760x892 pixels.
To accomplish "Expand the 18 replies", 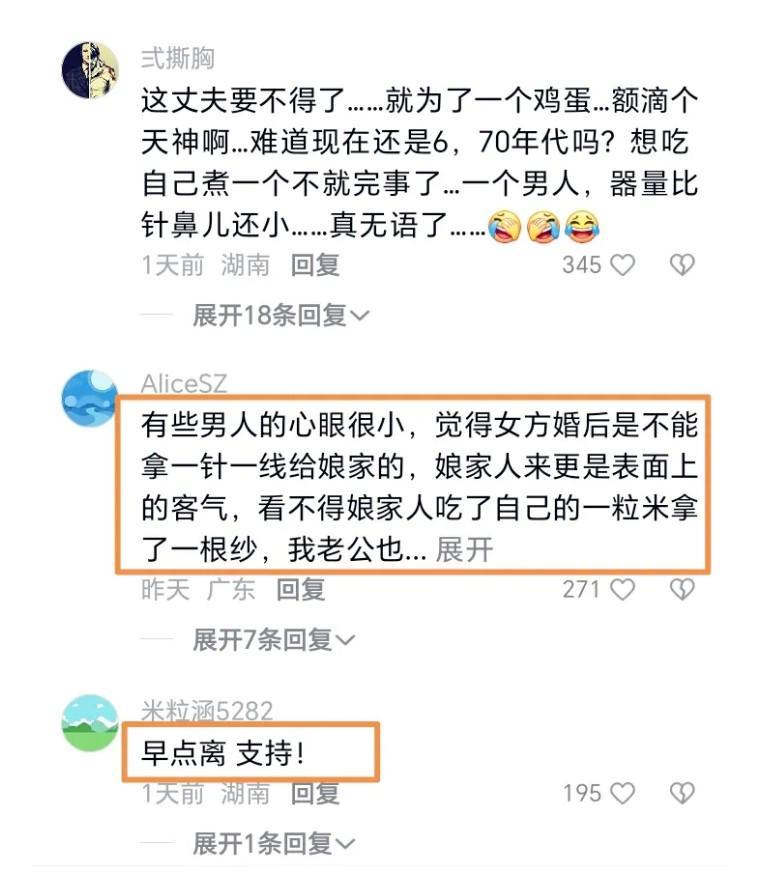I will point(280,316).
